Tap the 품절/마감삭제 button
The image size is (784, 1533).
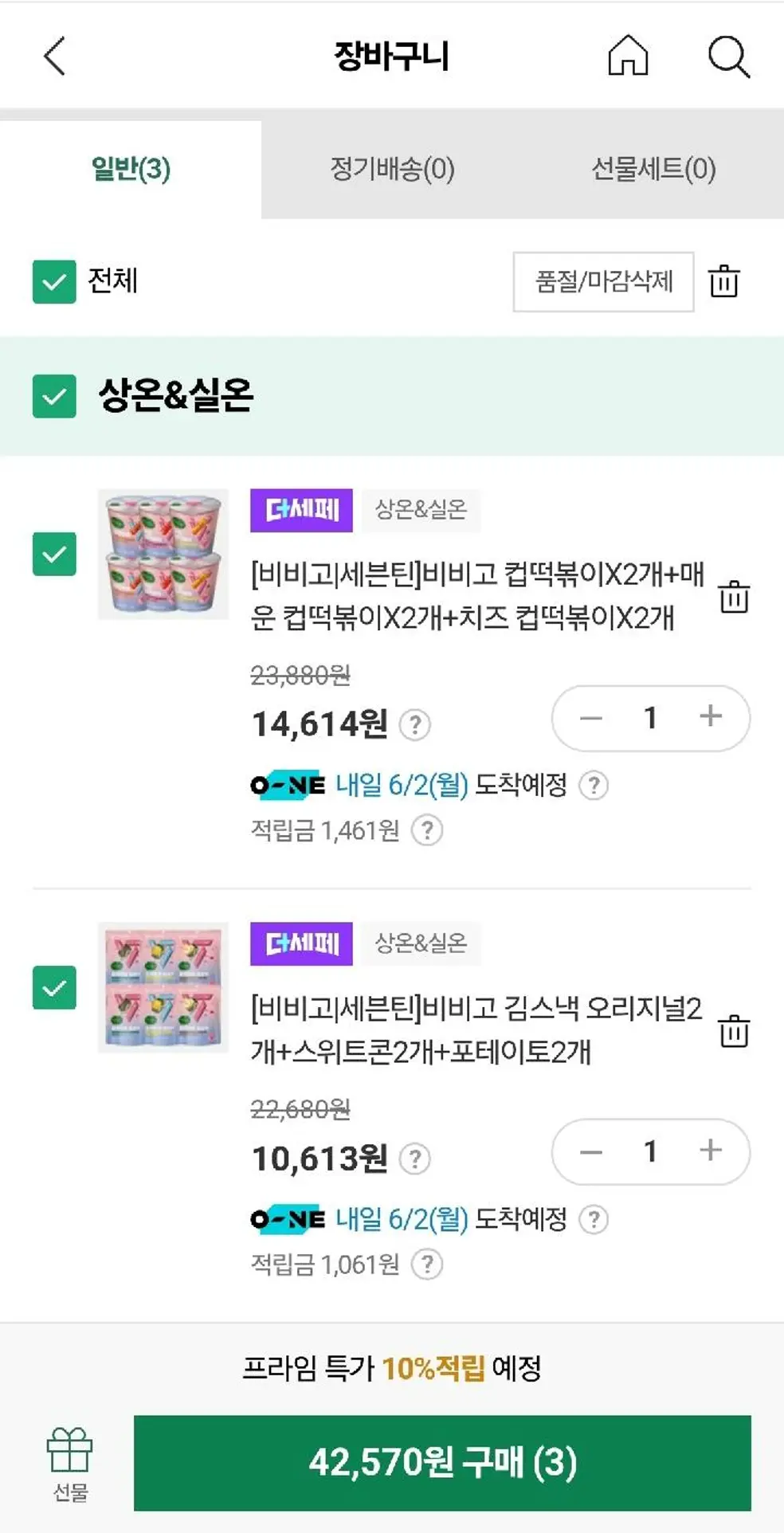click(603, 281)
